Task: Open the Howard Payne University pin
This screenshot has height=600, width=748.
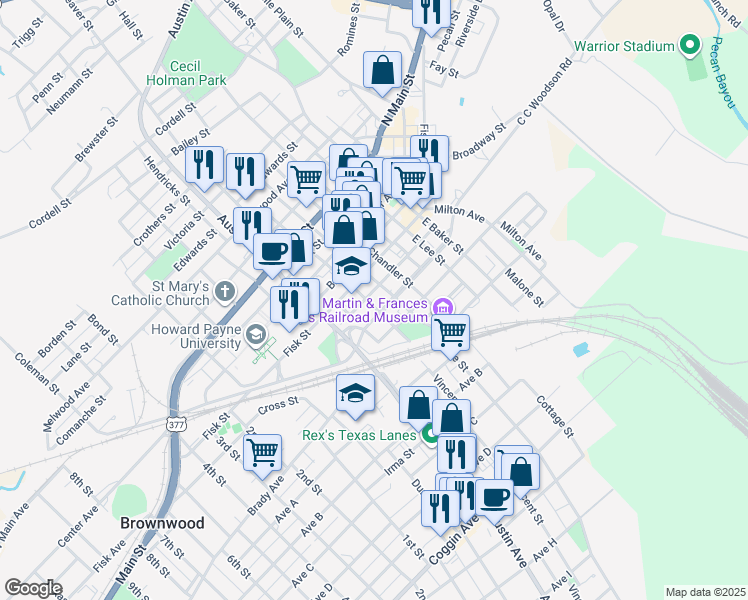Action: pyautogui.click(x=256, y=334)
